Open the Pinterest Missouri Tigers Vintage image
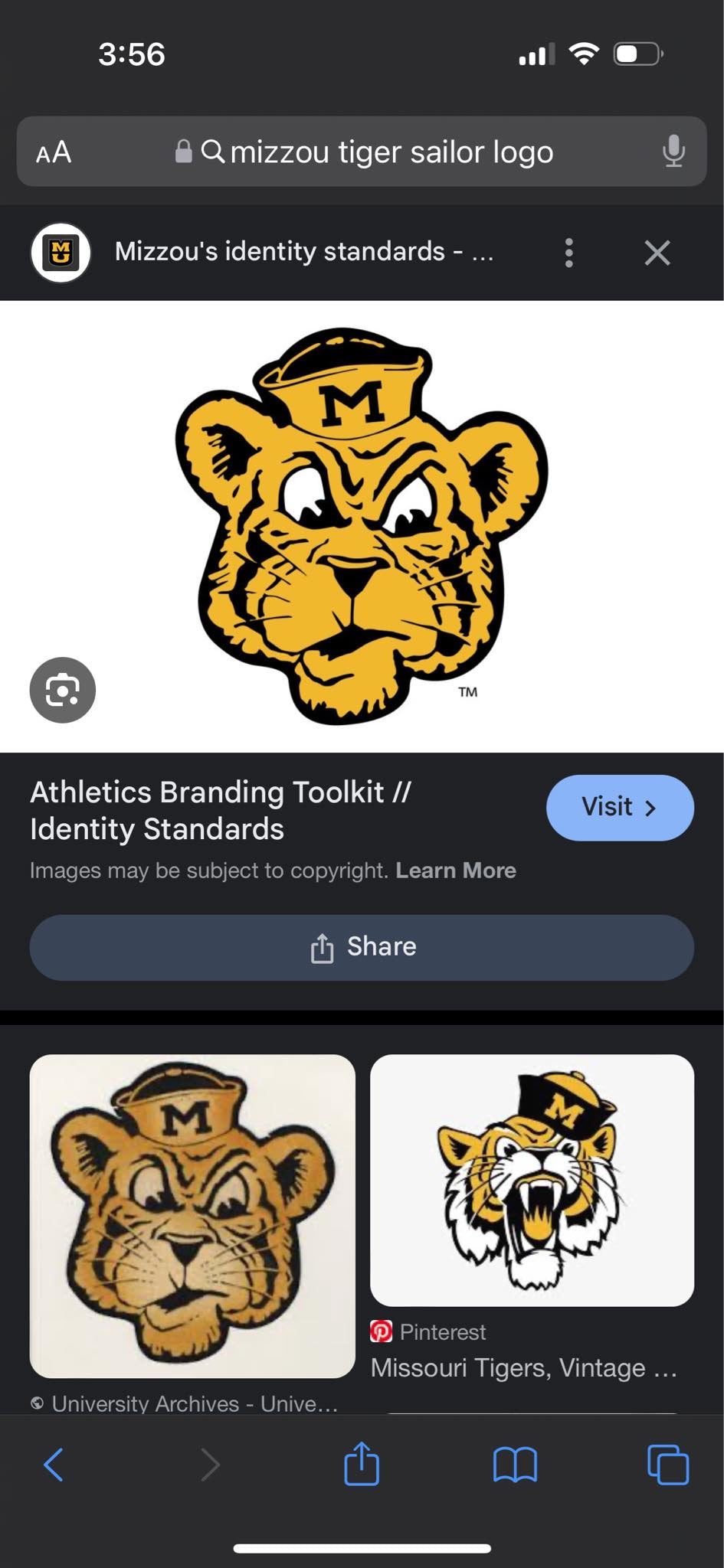Screen dimensions: 724x1568 tap(532, 1181)
